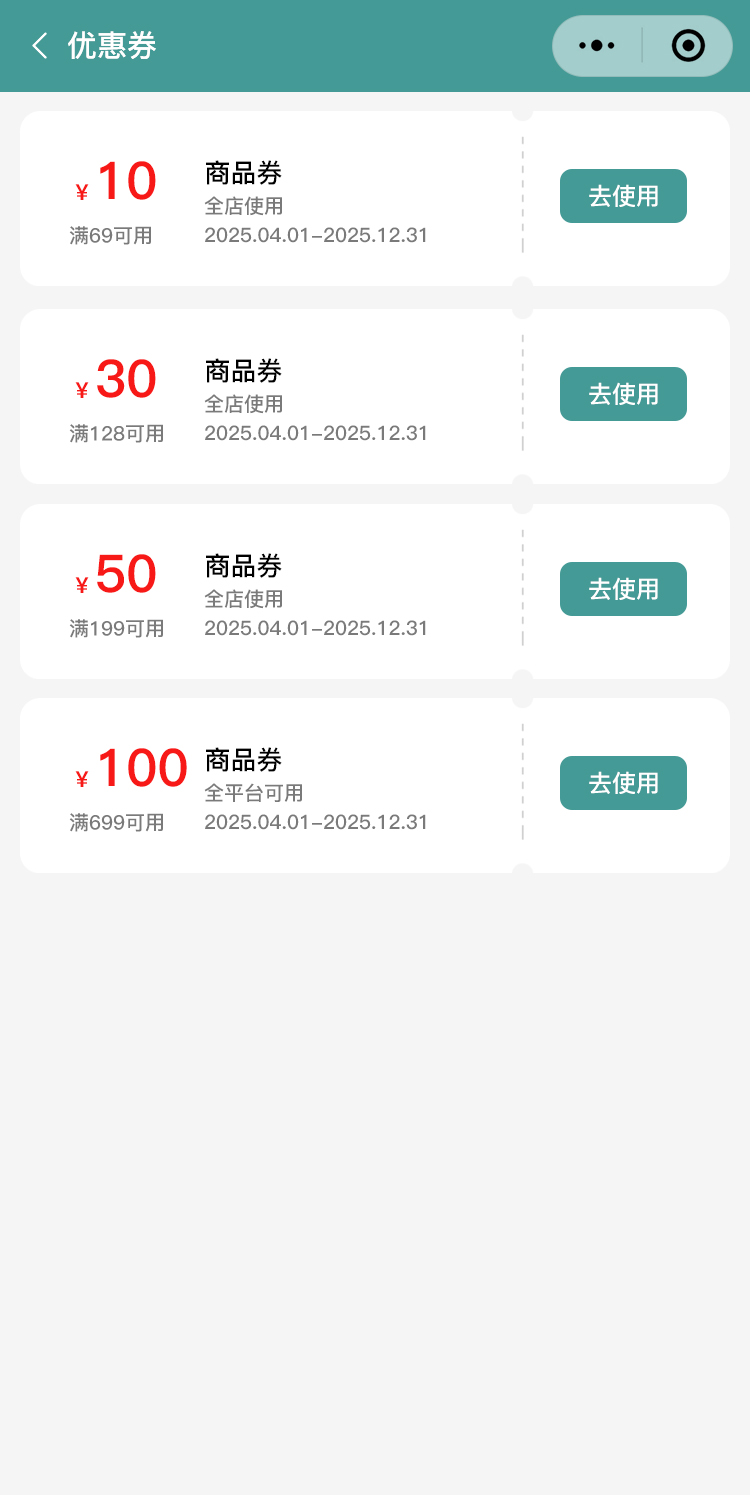Apply the ¥100 全平台可用 coupon
The width and height of the screenshot is (750, 1495).
point(623,783)
